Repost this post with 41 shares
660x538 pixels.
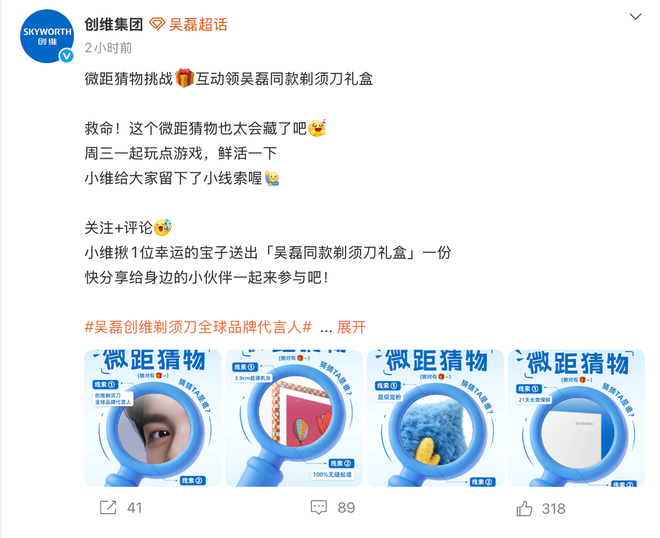(120, 508)
